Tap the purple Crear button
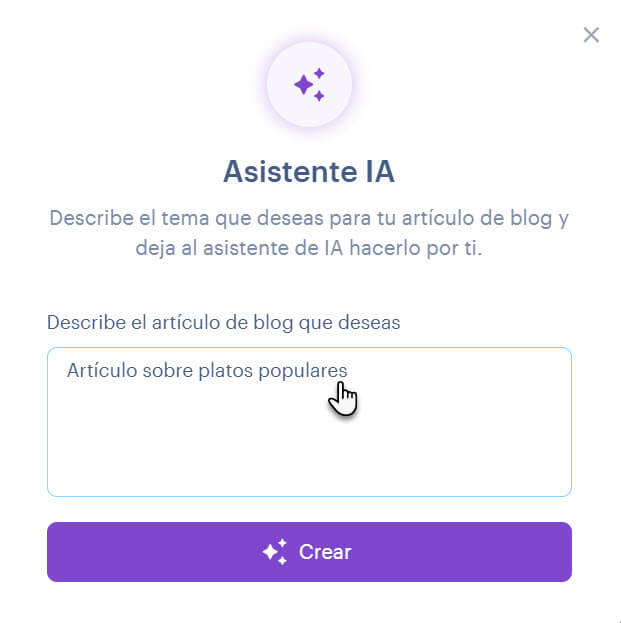 pos(309,552)
